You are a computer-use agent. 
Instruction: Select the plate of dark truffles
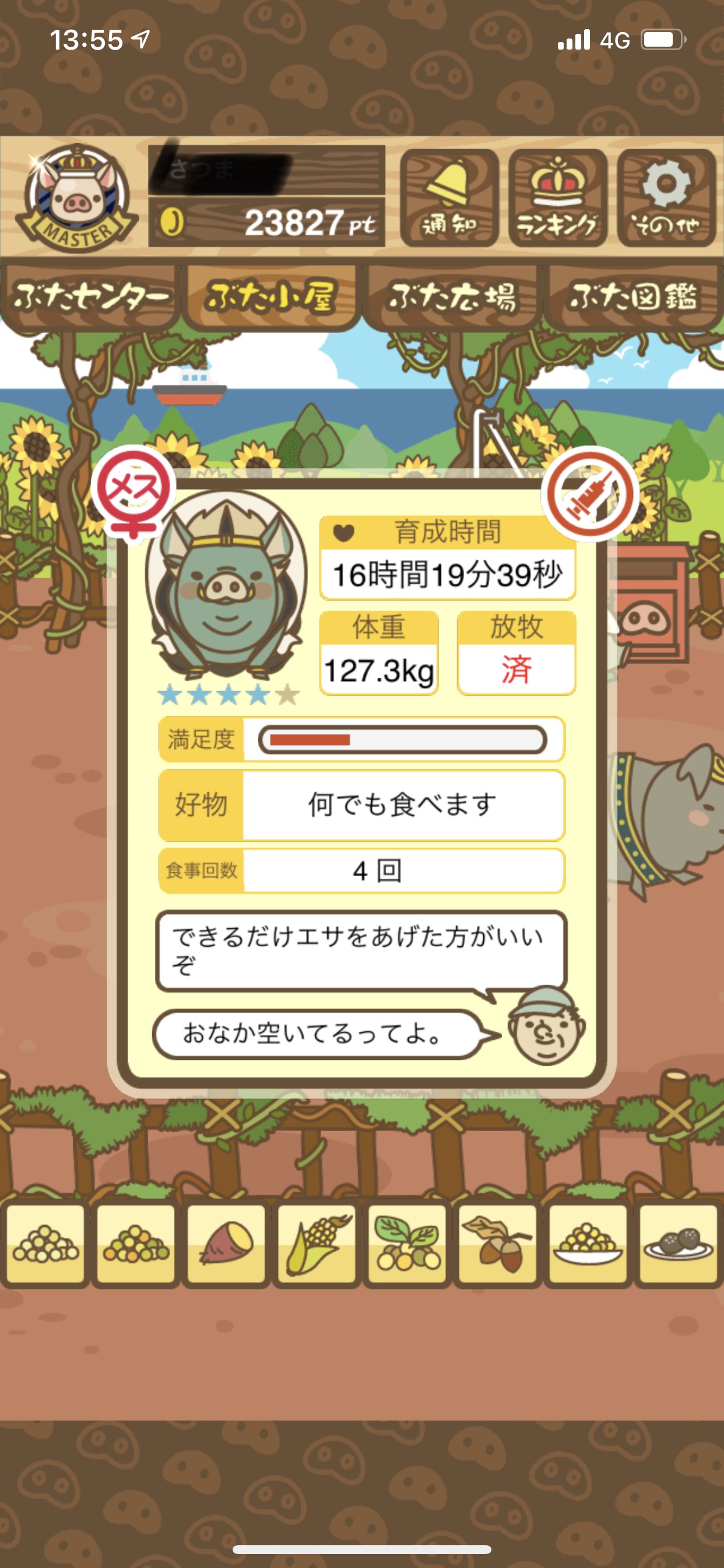679,1243
